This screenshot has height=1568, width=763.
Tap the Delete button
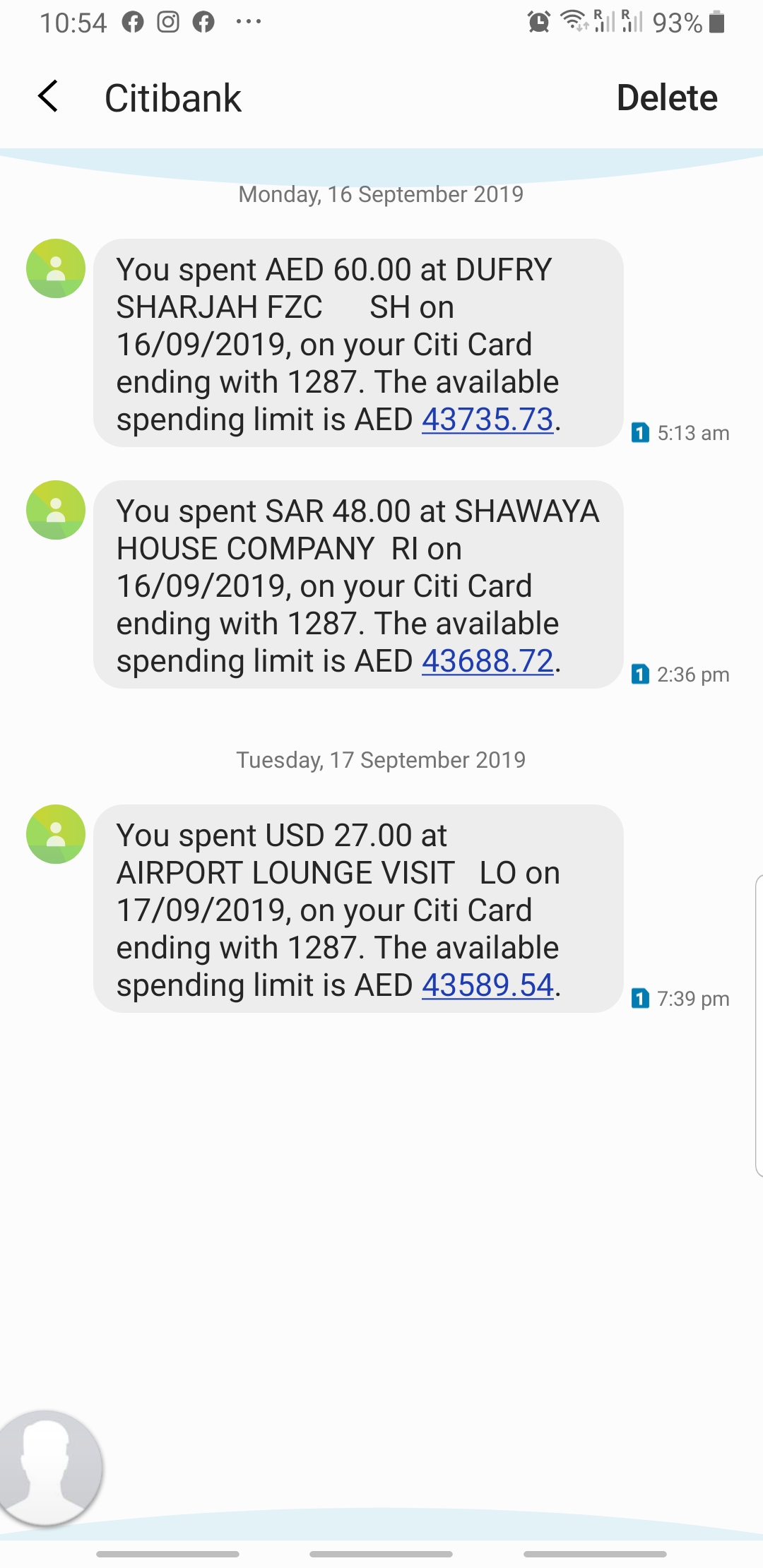(x=666, y=97)
